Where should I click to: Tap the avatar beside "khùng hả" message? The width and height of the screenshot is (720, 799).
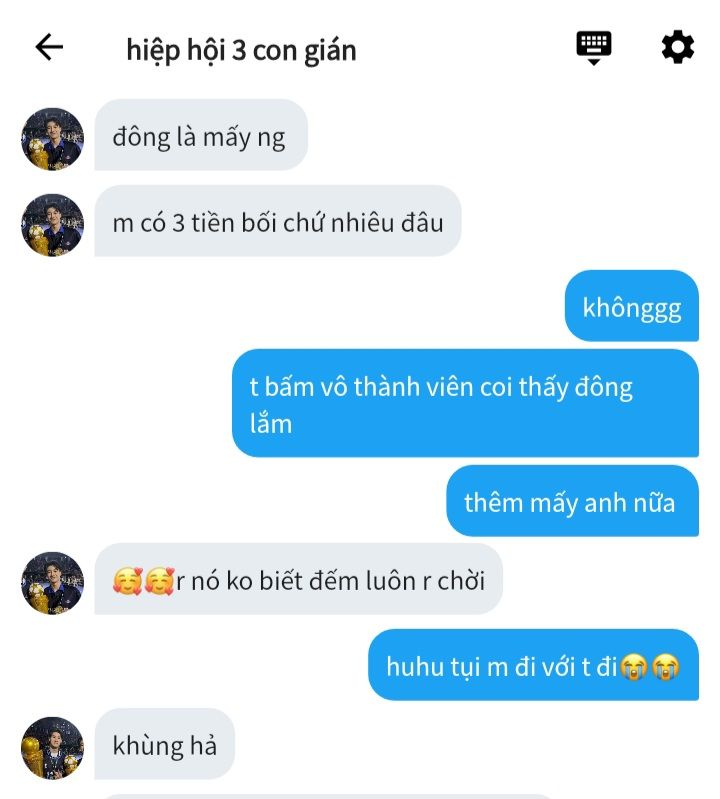[x=52, y=747]
